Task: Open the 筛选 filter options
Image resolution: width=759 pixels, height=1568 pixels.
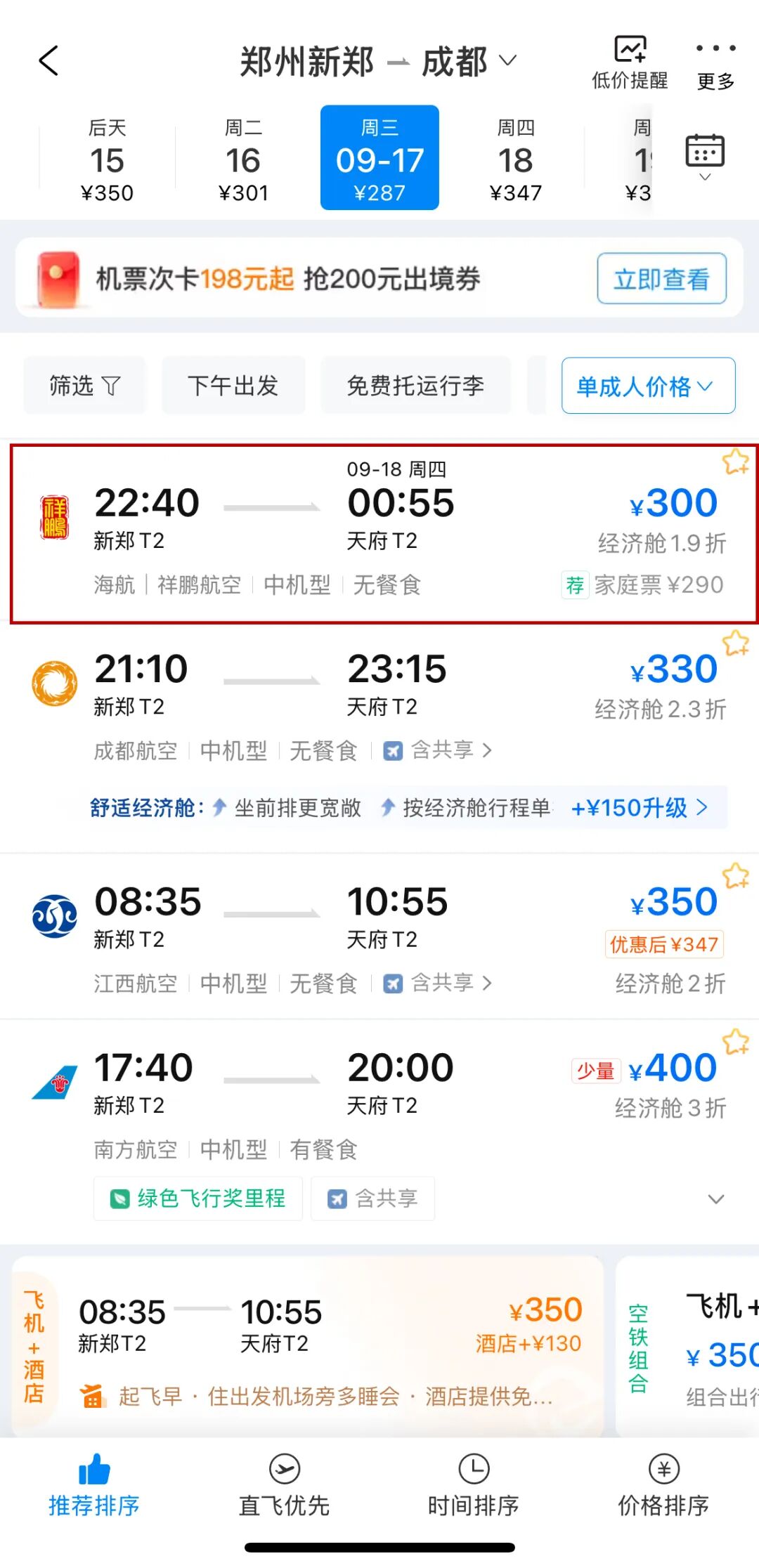Action: click(84, 386)
